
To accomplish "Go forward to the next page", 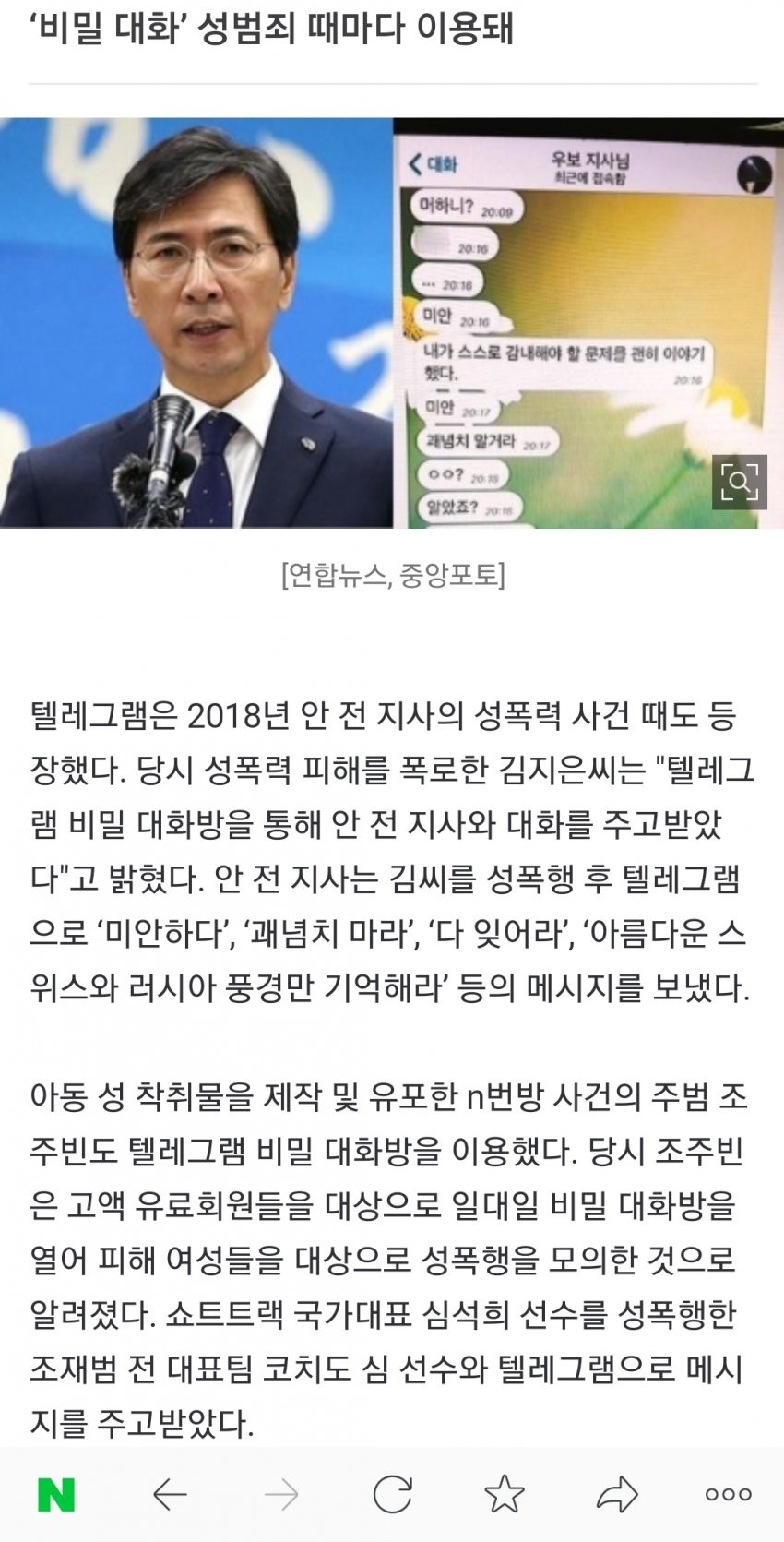I will click(281, 1494).
